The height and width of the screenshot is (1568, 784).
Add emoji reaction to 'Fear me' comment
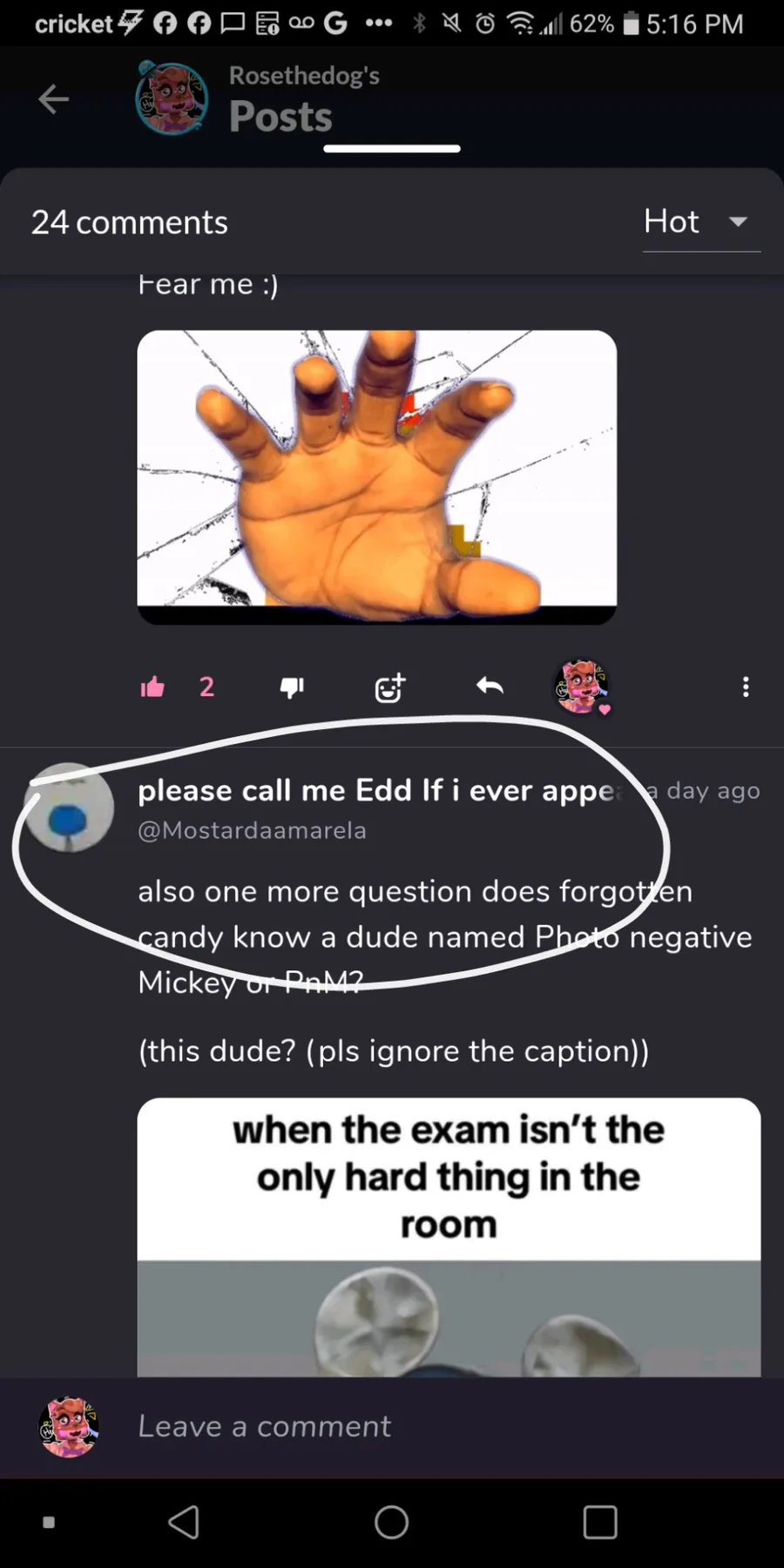pyautogui.click(x=389, y=687)
